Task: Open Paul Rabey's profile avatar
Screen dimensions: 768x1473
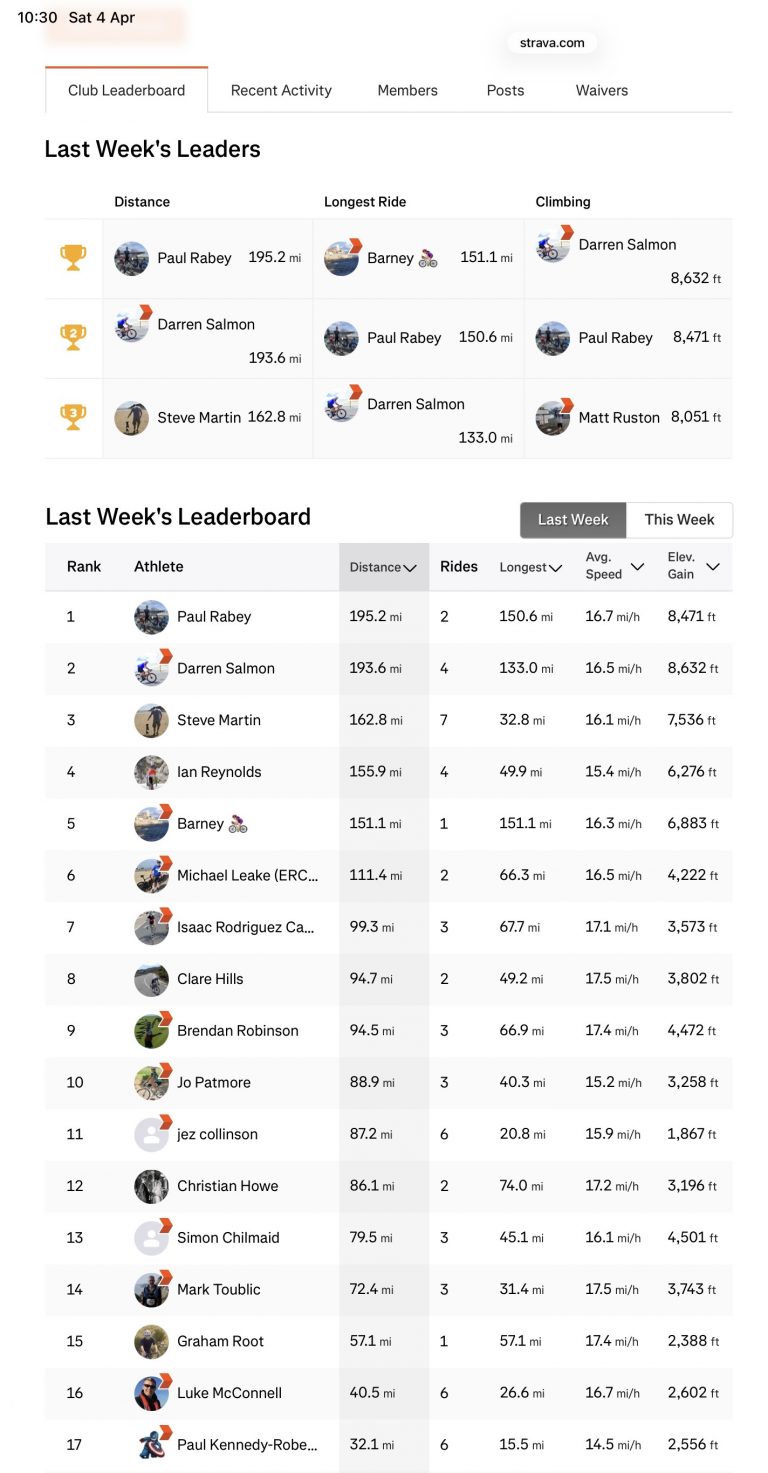Action: point(130,257)
